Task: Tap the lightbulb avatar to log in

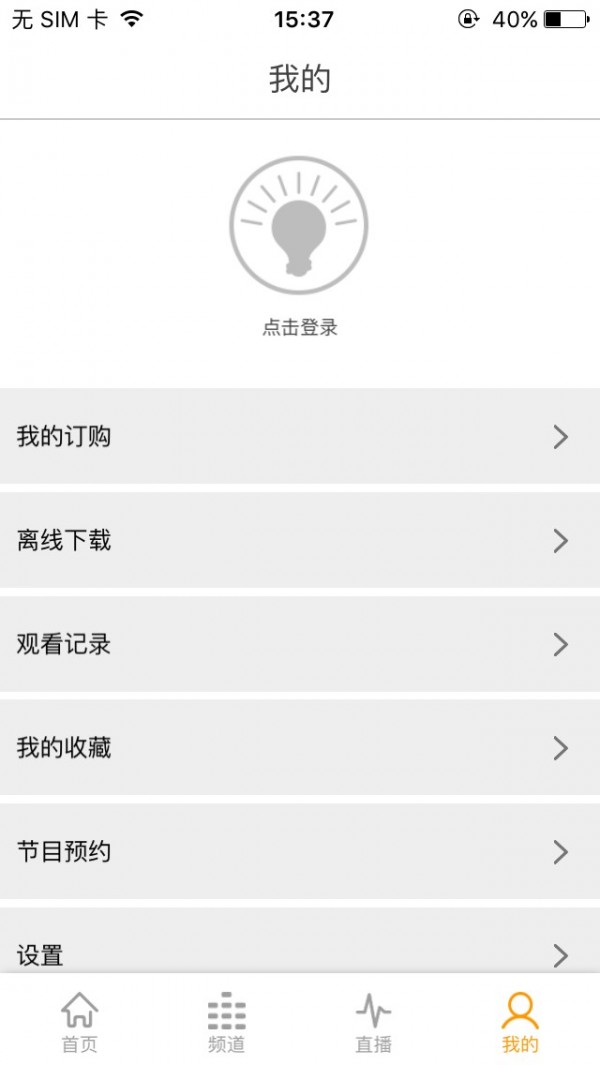Action: 299,225
